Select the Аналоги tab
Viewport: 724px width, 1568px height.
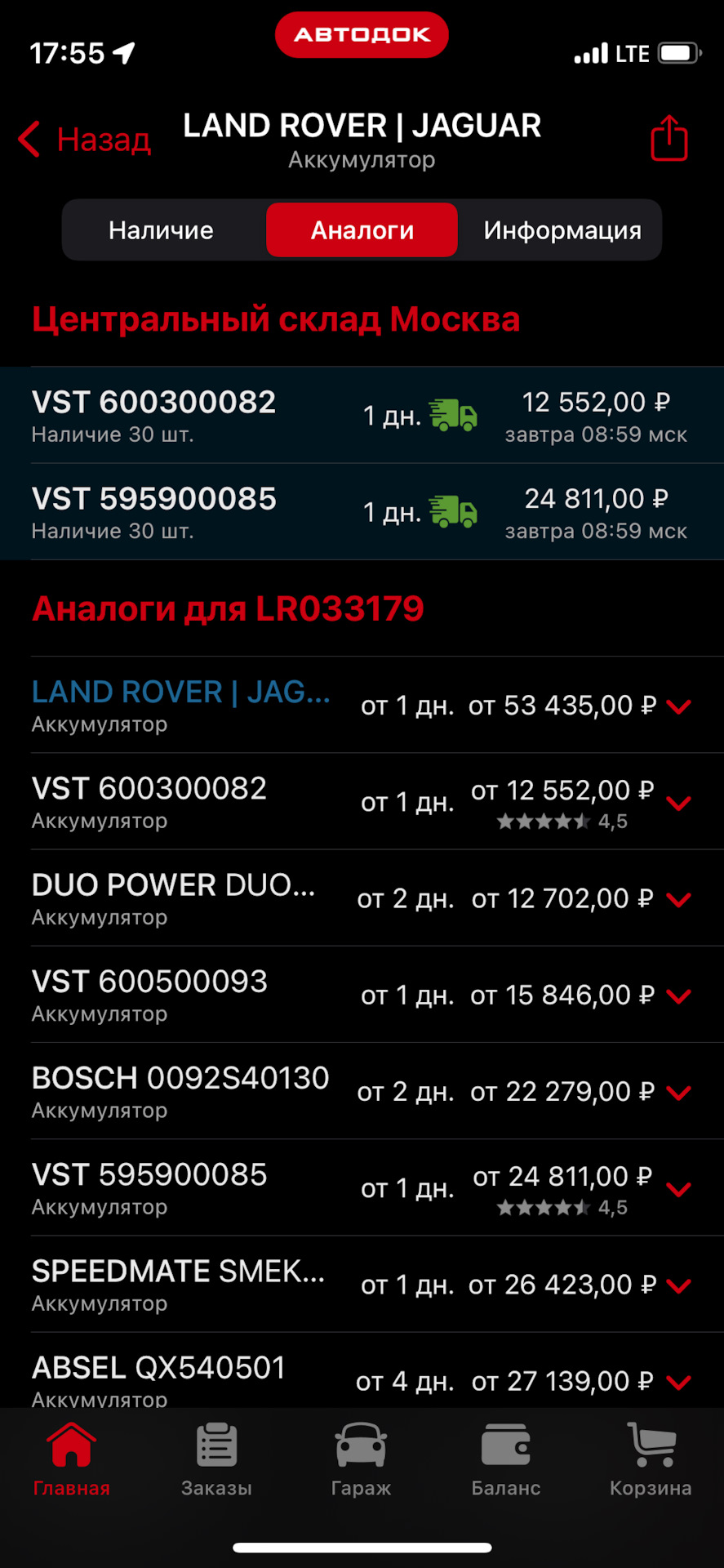362,229
